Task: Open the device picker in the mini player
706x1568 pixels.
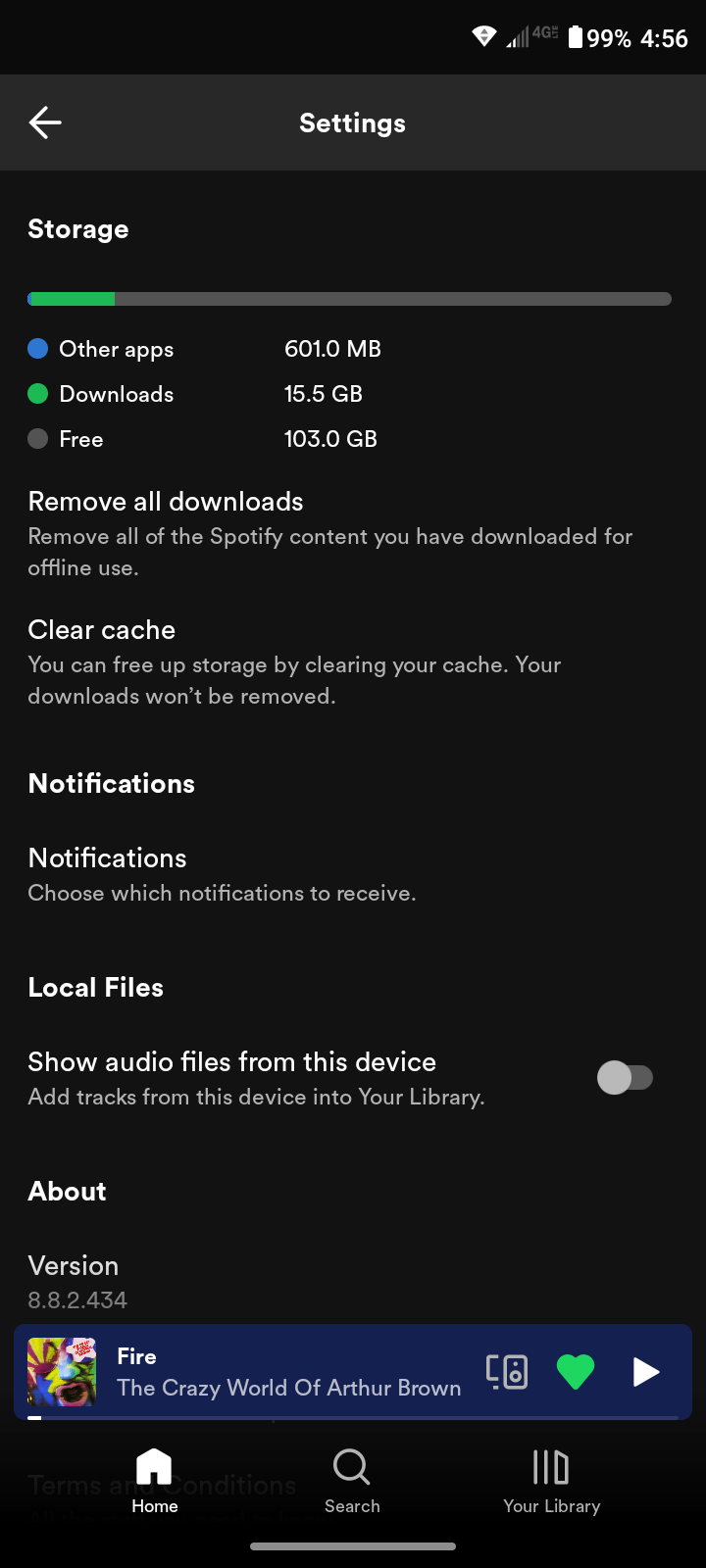Action: pos(507,1372)
